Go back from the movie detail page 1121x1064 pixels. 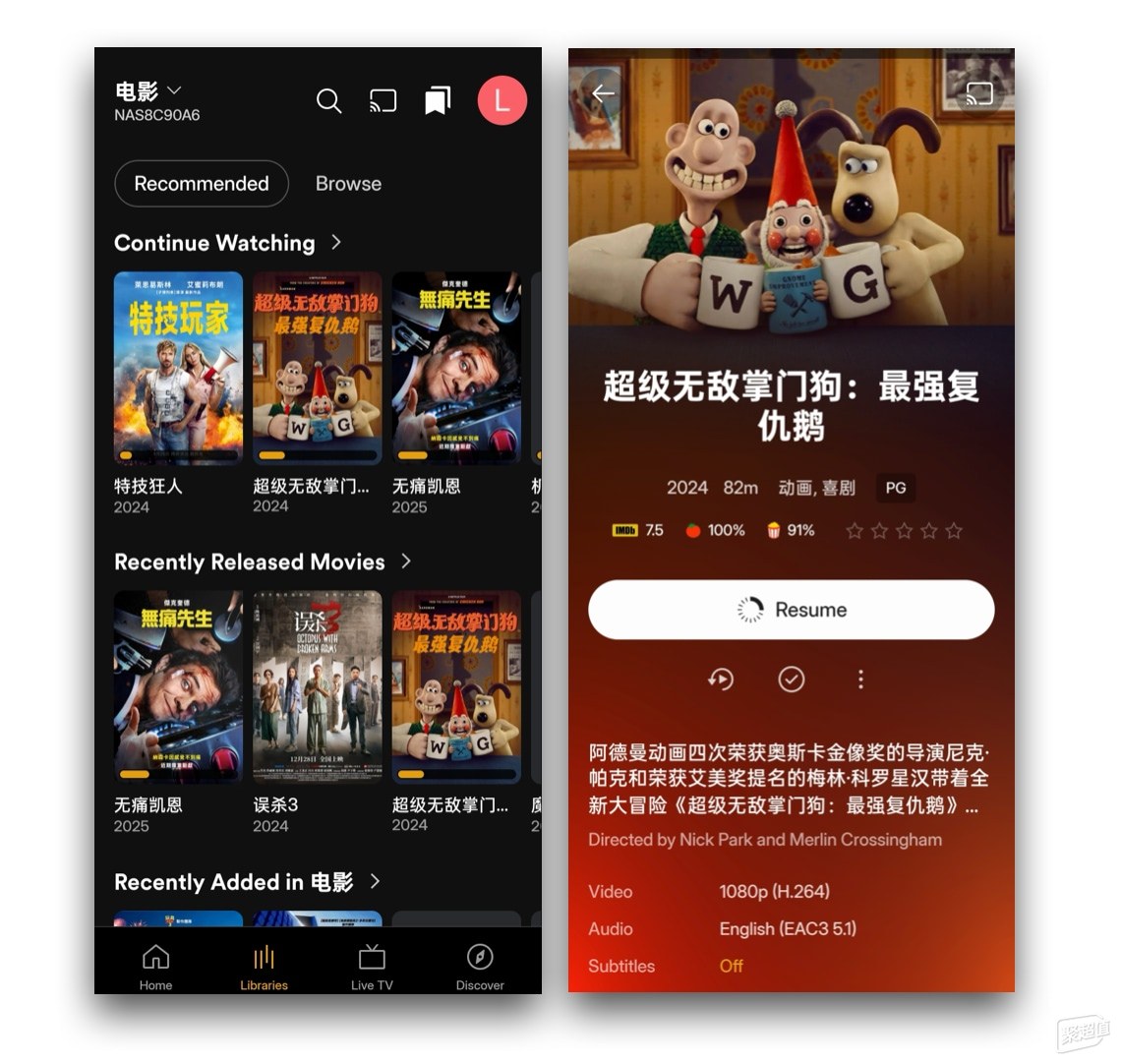click(x=603, y=93)
